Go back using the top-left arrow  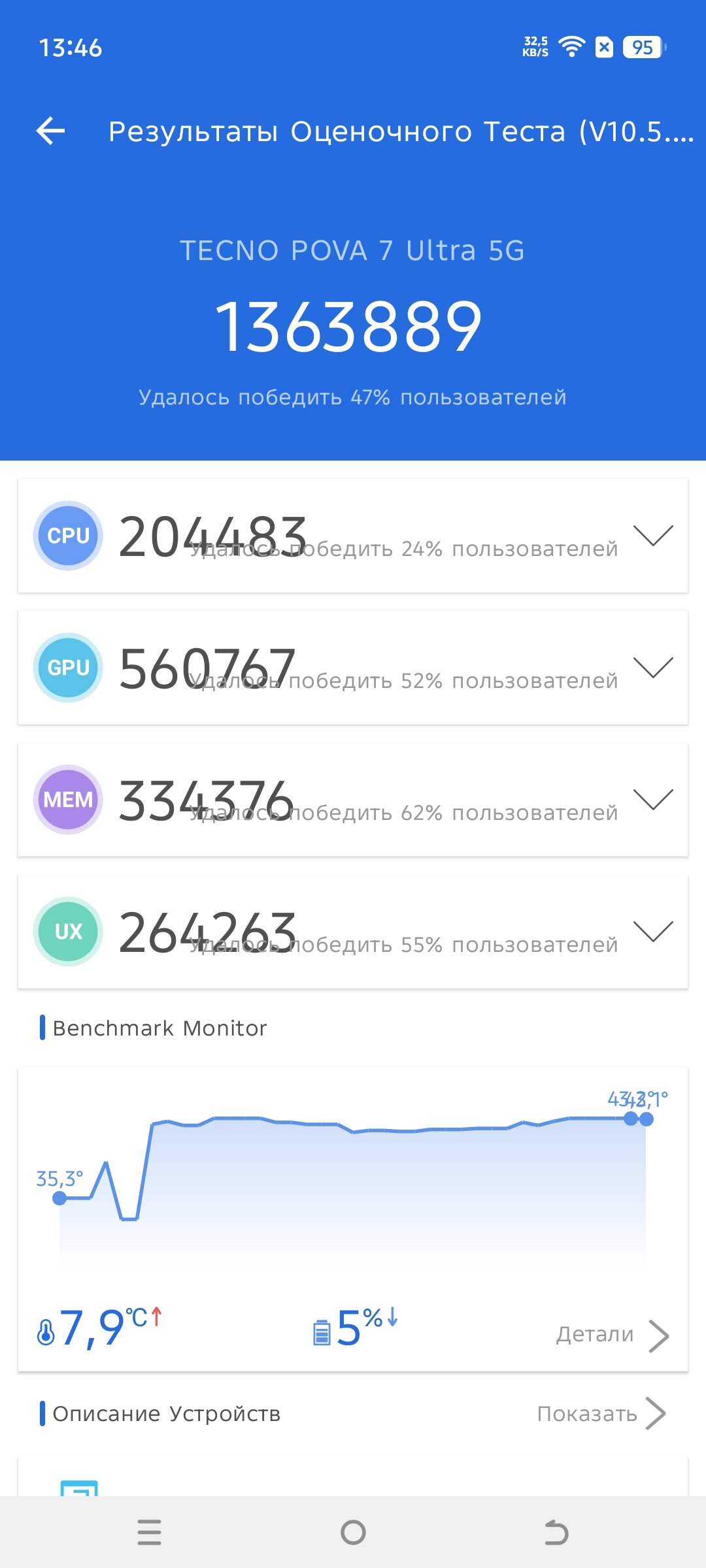point(50,131)
